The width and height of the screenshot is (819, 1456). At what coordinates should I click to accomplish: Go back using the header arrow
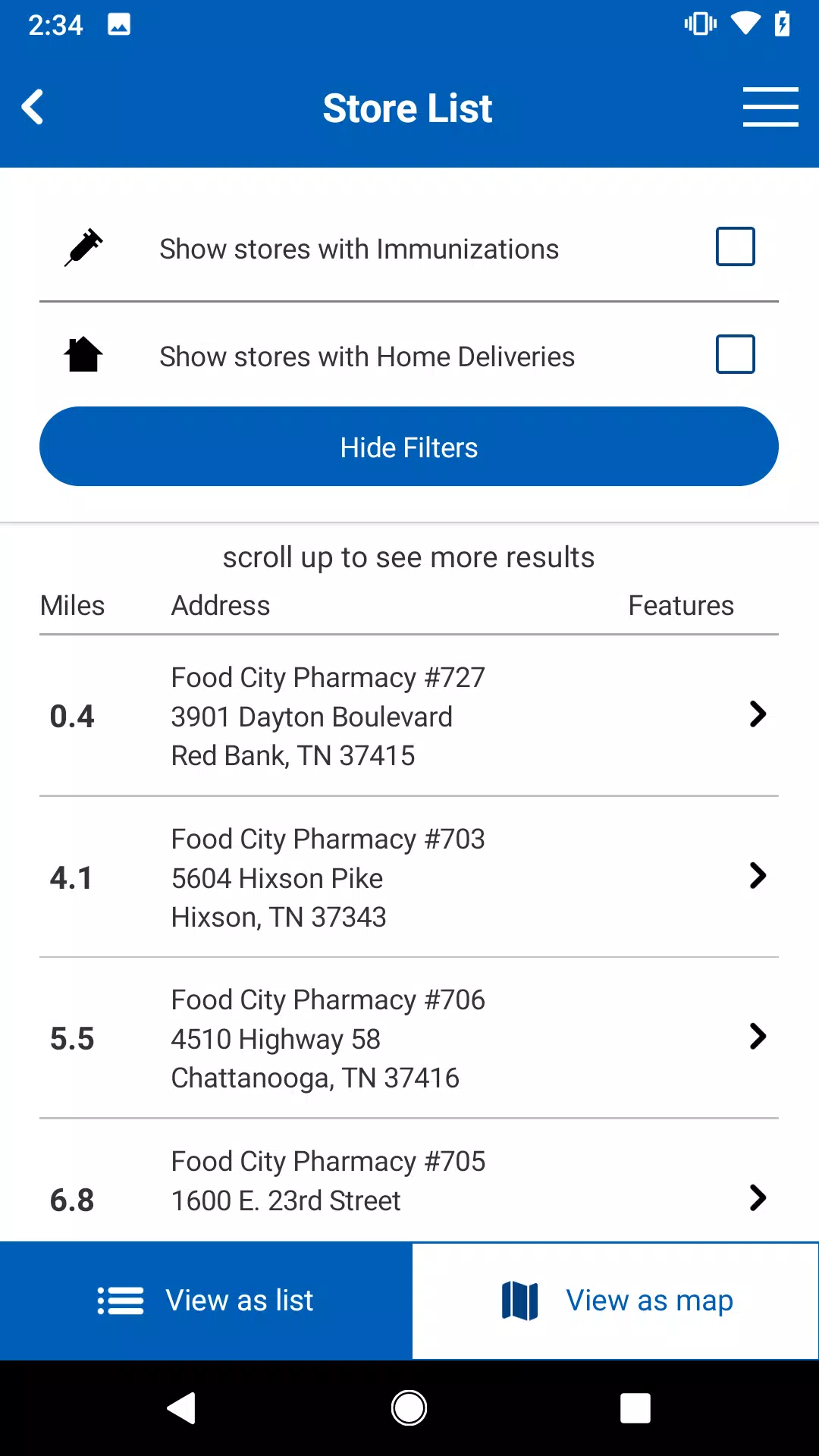(33, 107)
